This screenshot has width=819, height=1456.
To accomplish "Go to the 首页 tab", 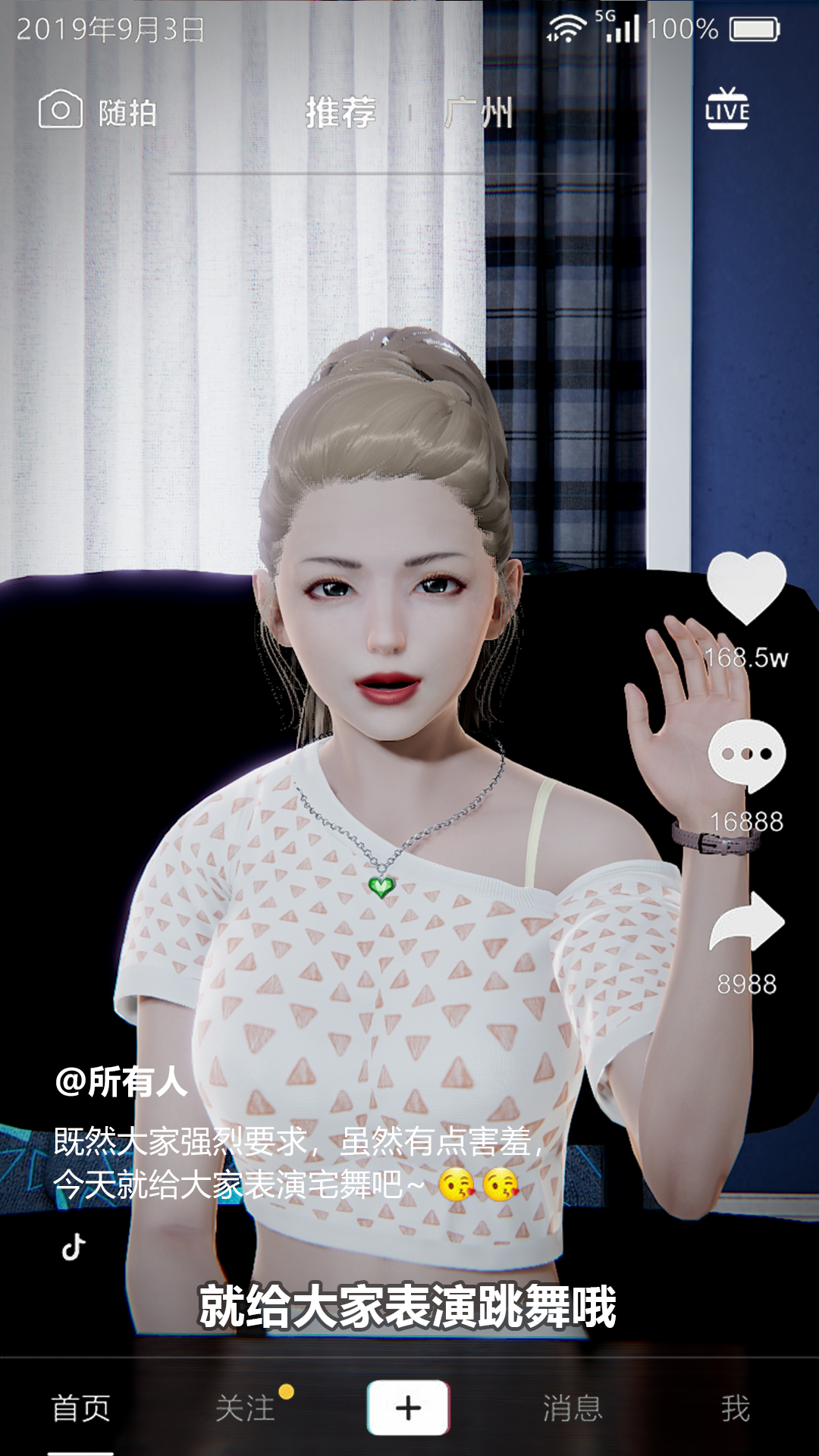I will [80, 1408].
